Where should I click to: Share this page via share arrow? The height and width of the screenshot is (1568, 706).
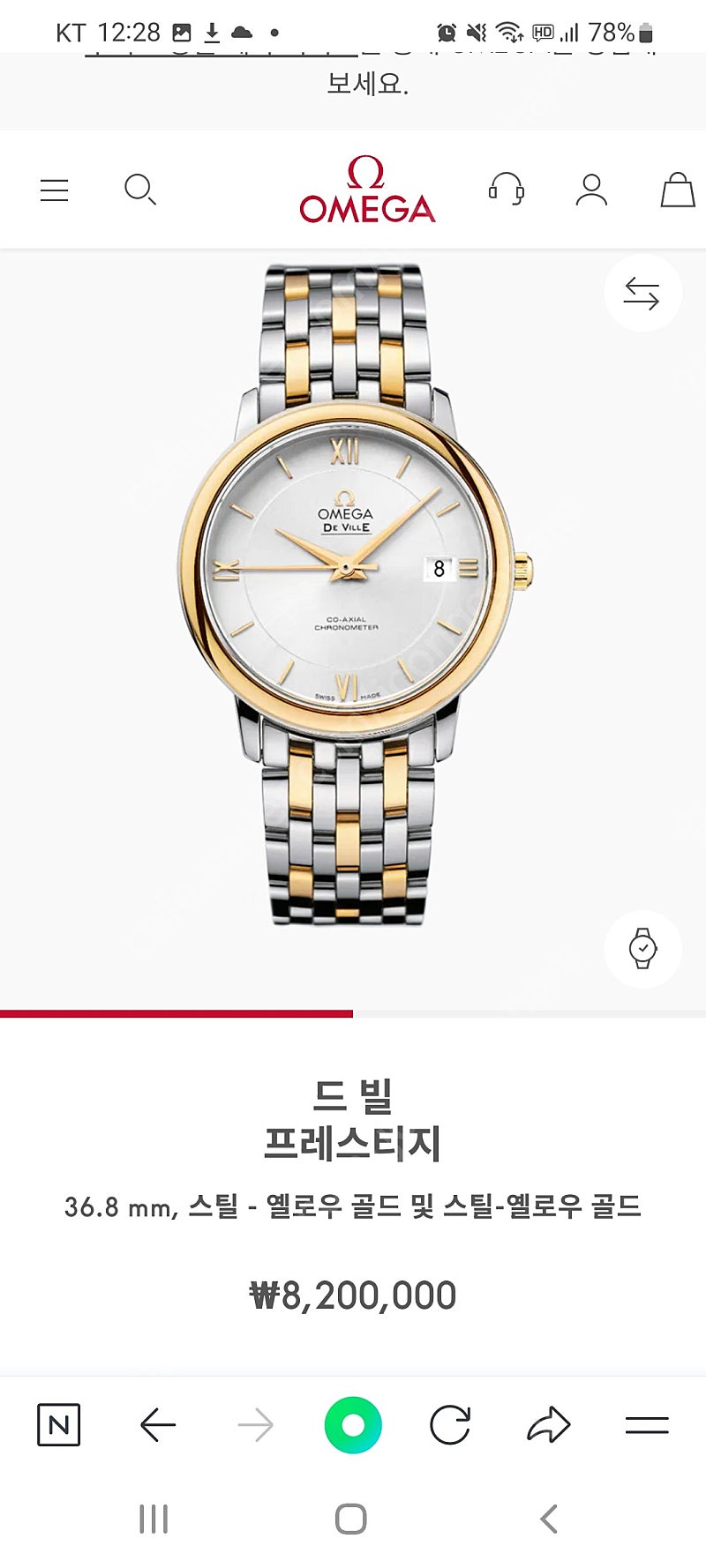pos(549,1425)
